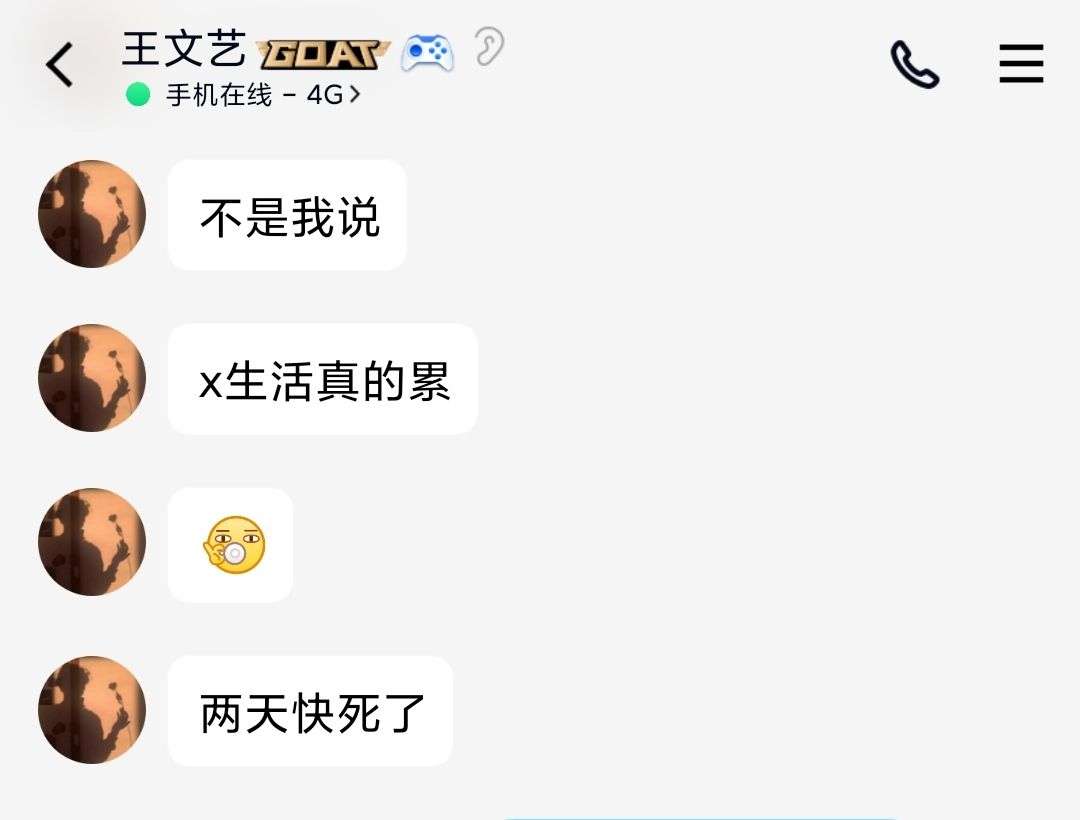
Task: Open avatar beside message 两天快死了
Action: pos(92,710)
